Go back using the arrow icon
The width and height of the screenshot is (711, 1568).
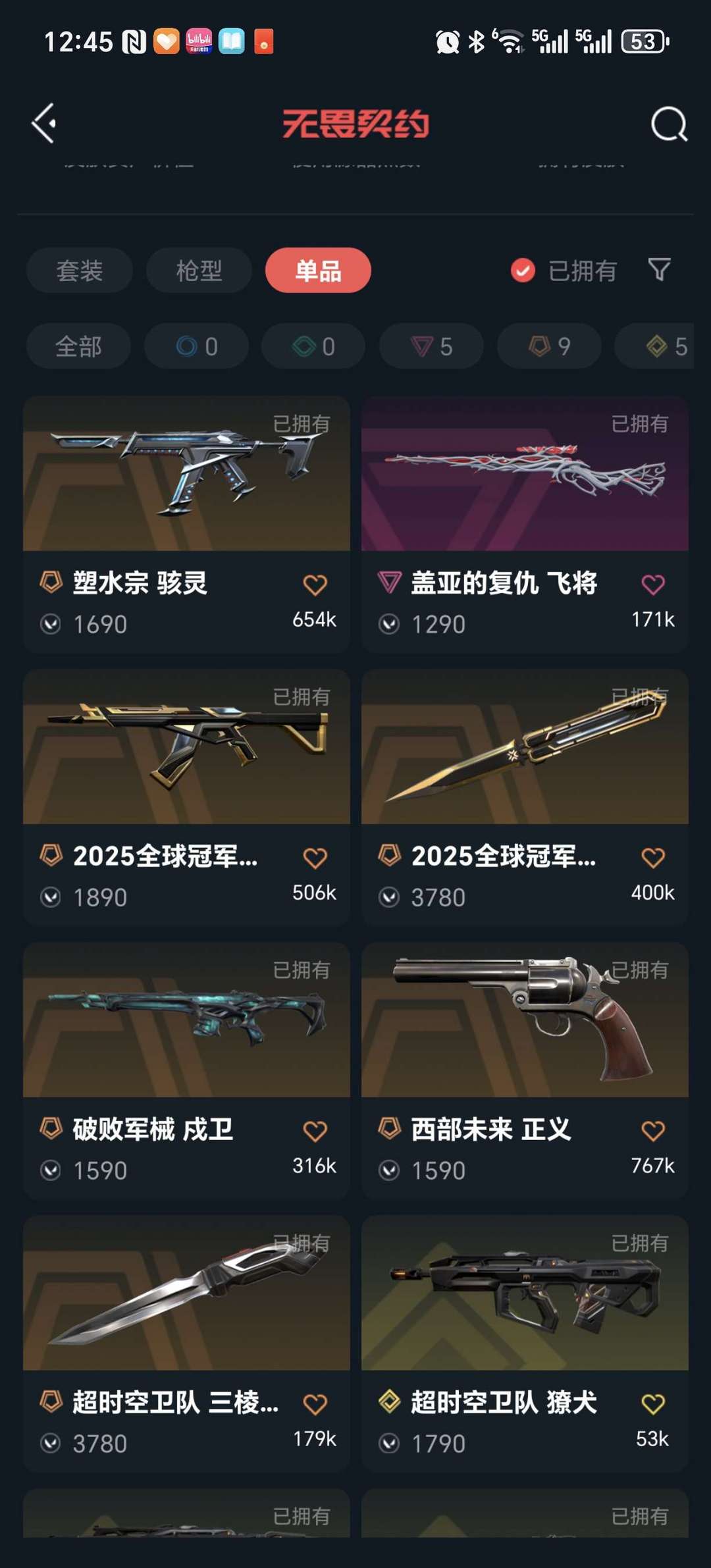coord(45,123)
